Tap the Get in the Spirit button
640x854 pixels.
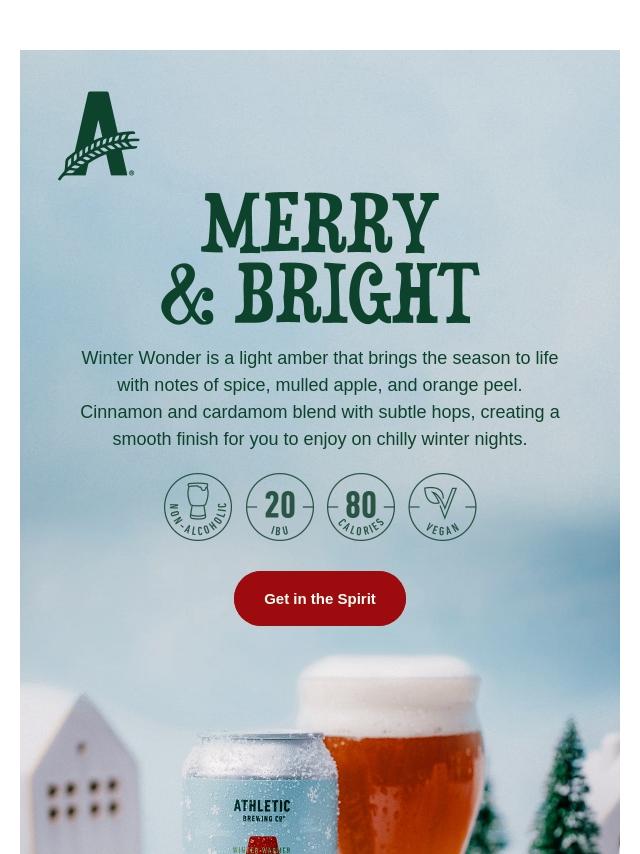pos(320,598)
